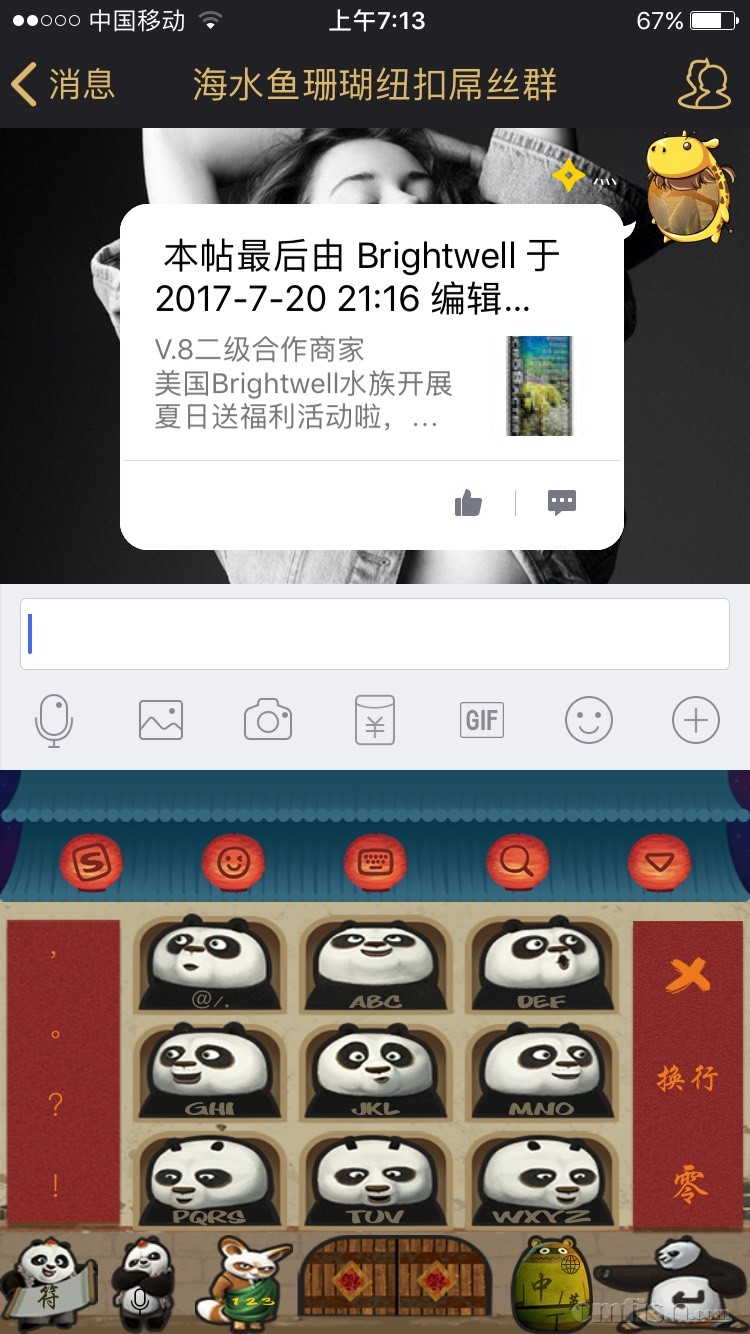The width and height of the screenshot is (750, 1334).
Task: Open keyboard search lantern
Action: [517, 862]
